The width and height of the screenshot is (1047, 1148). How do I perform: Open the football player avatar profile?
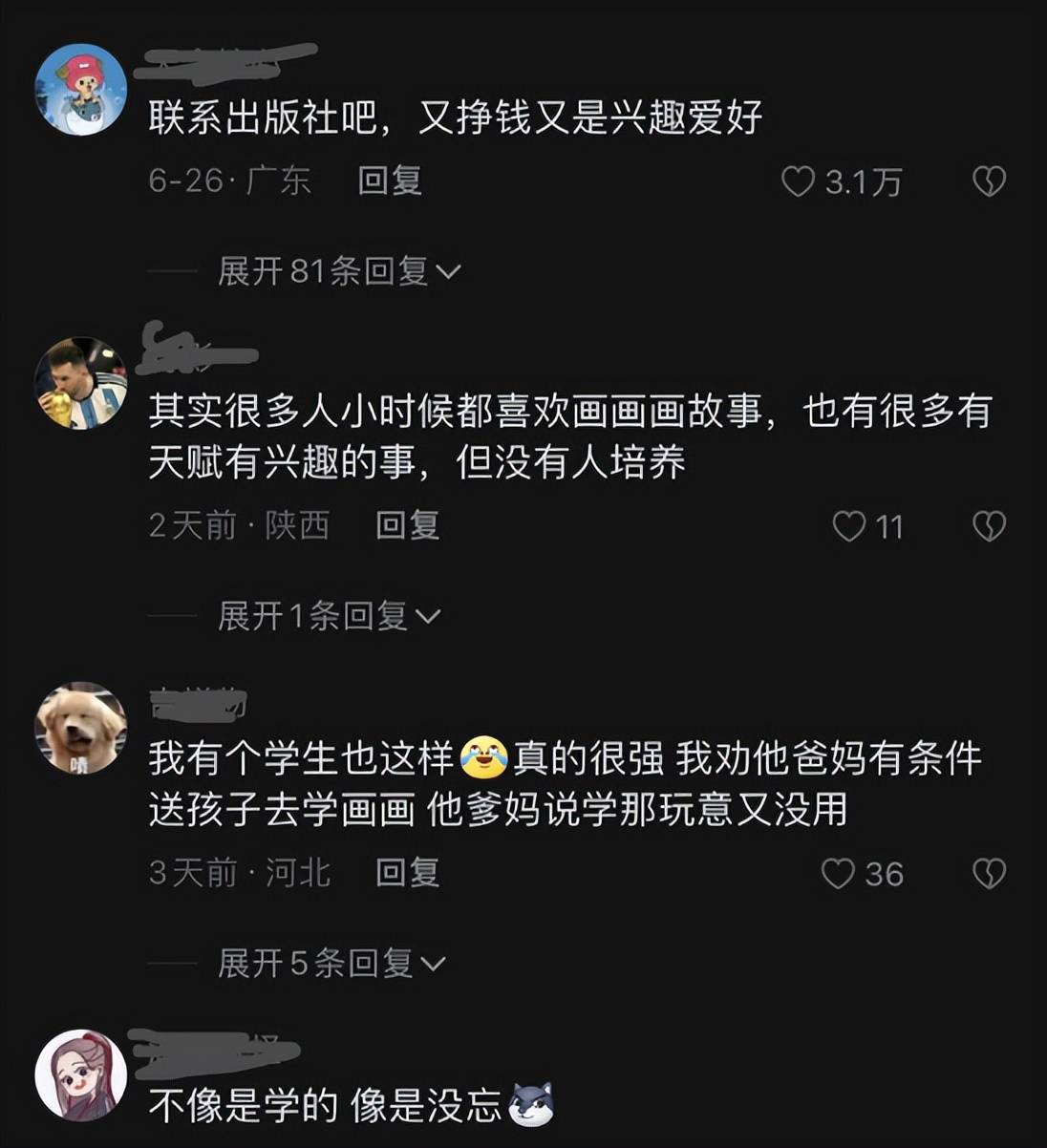(81, 383)
